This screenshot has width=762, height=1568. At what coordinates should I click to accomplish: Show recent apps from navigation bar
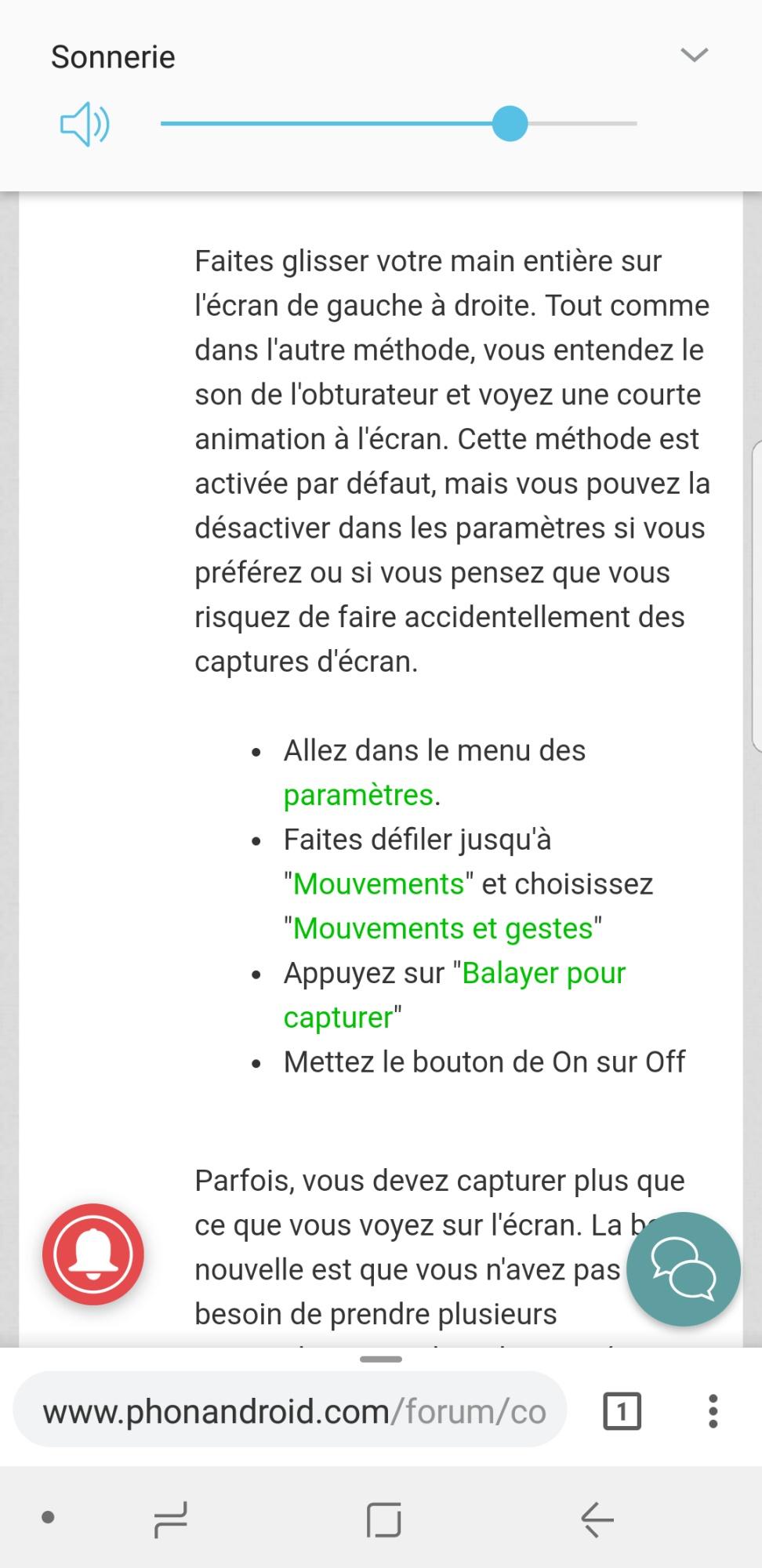pos(170,1519)
